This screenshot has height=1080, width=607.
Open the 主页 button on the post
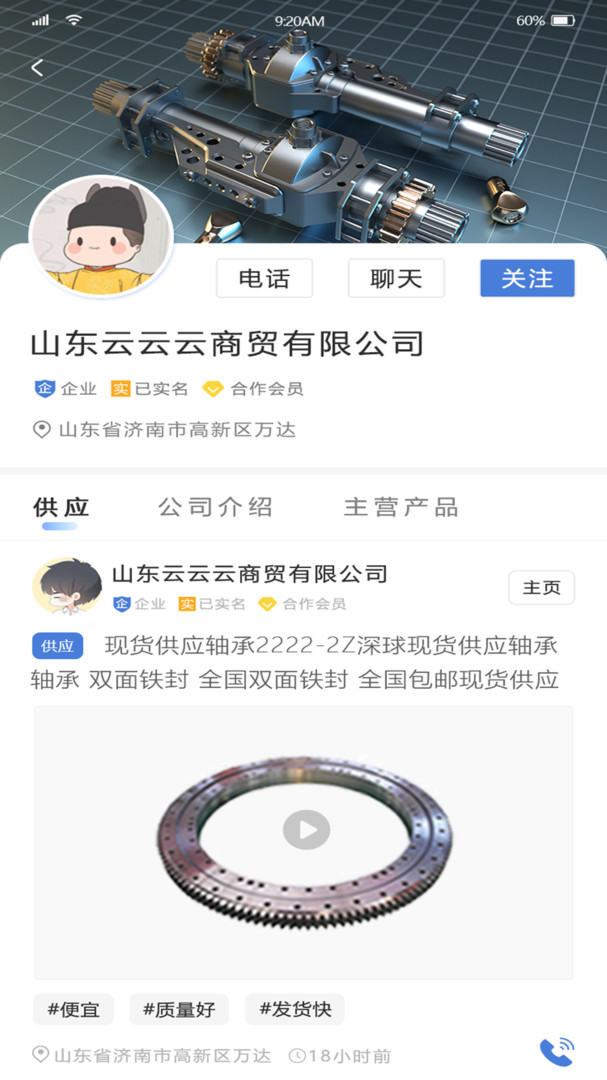tap(541, 587)
